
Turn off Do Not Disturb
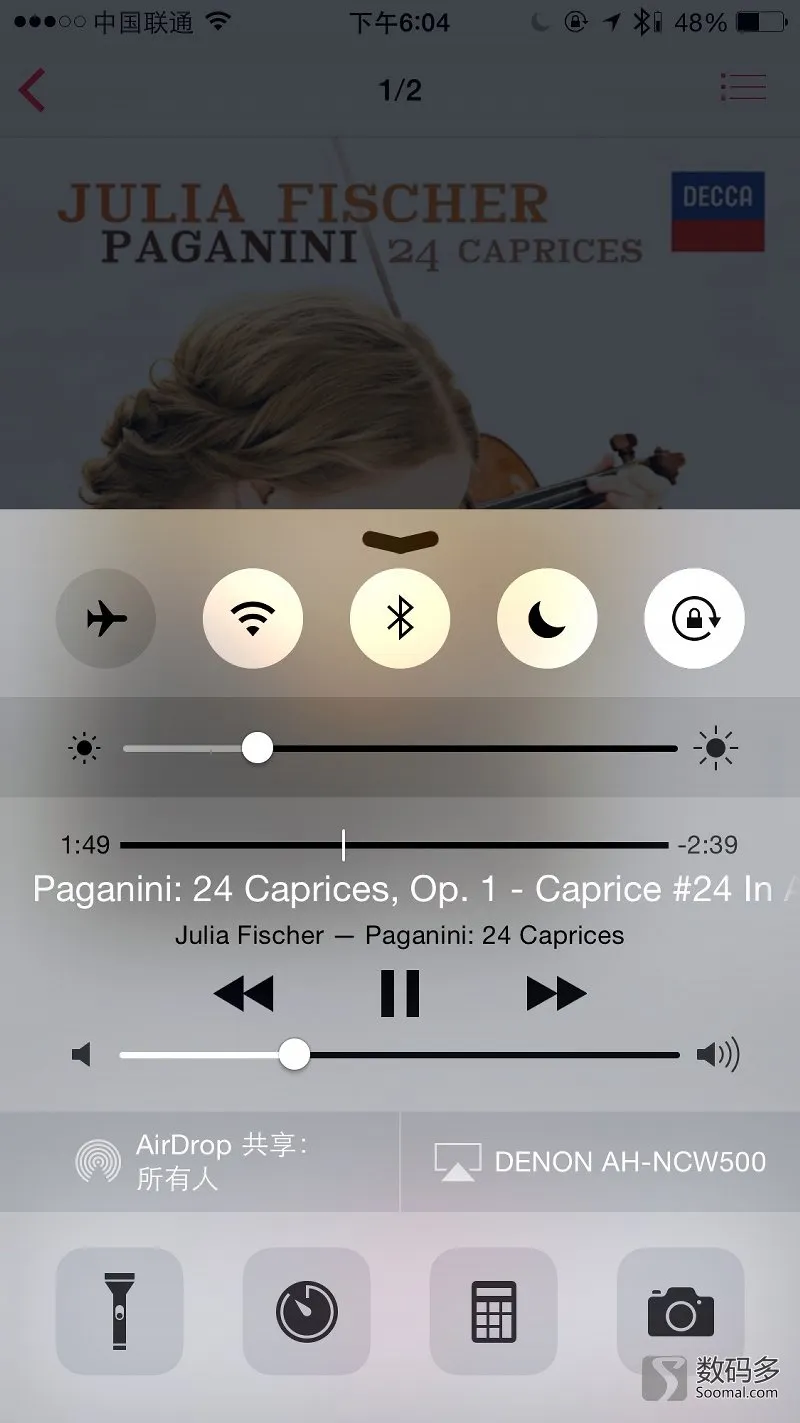click(x=547, y=619)
